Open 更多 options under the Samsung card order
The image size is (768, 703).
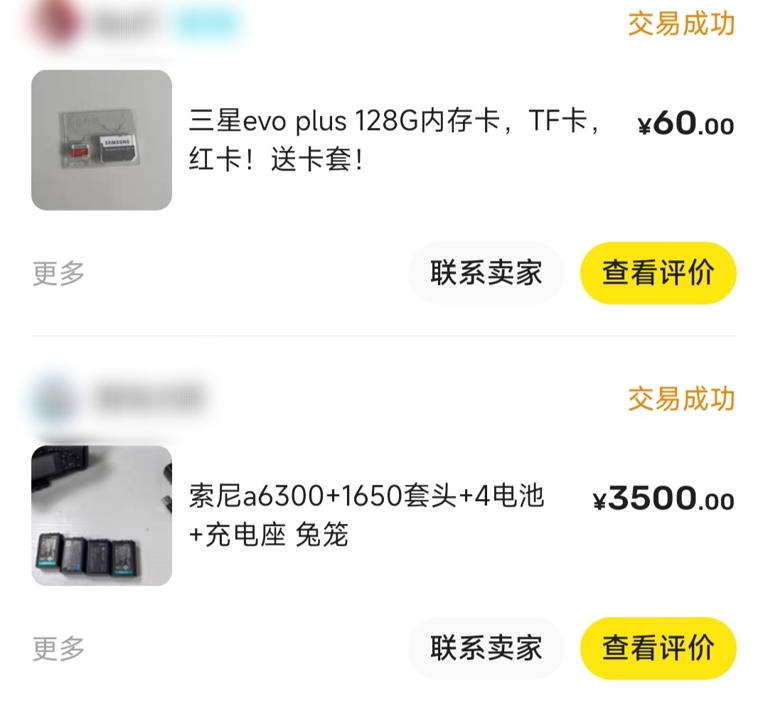click(x=58, y=273)
